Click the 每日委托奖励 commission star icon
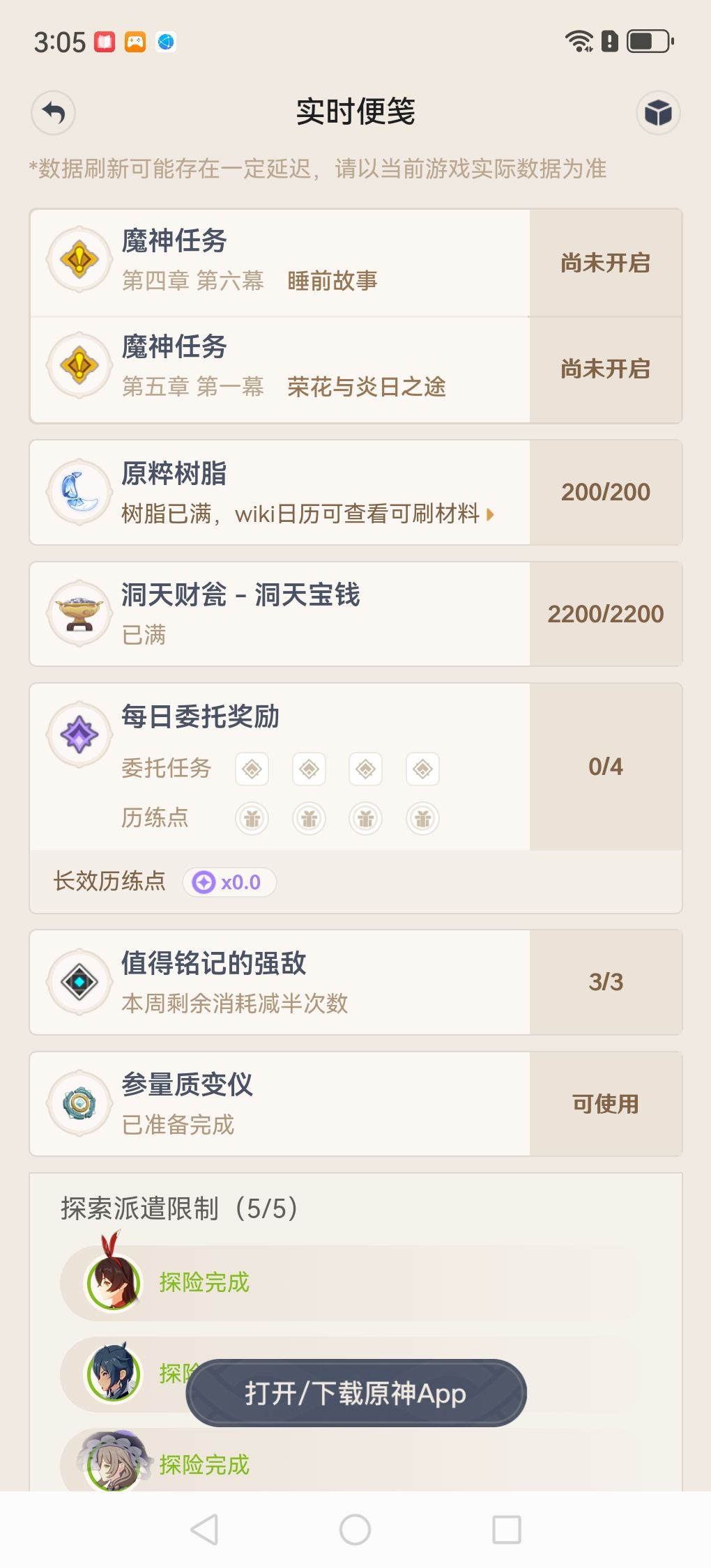The width and height of the screenshot is (711, 1568). (x=78, y=733)
